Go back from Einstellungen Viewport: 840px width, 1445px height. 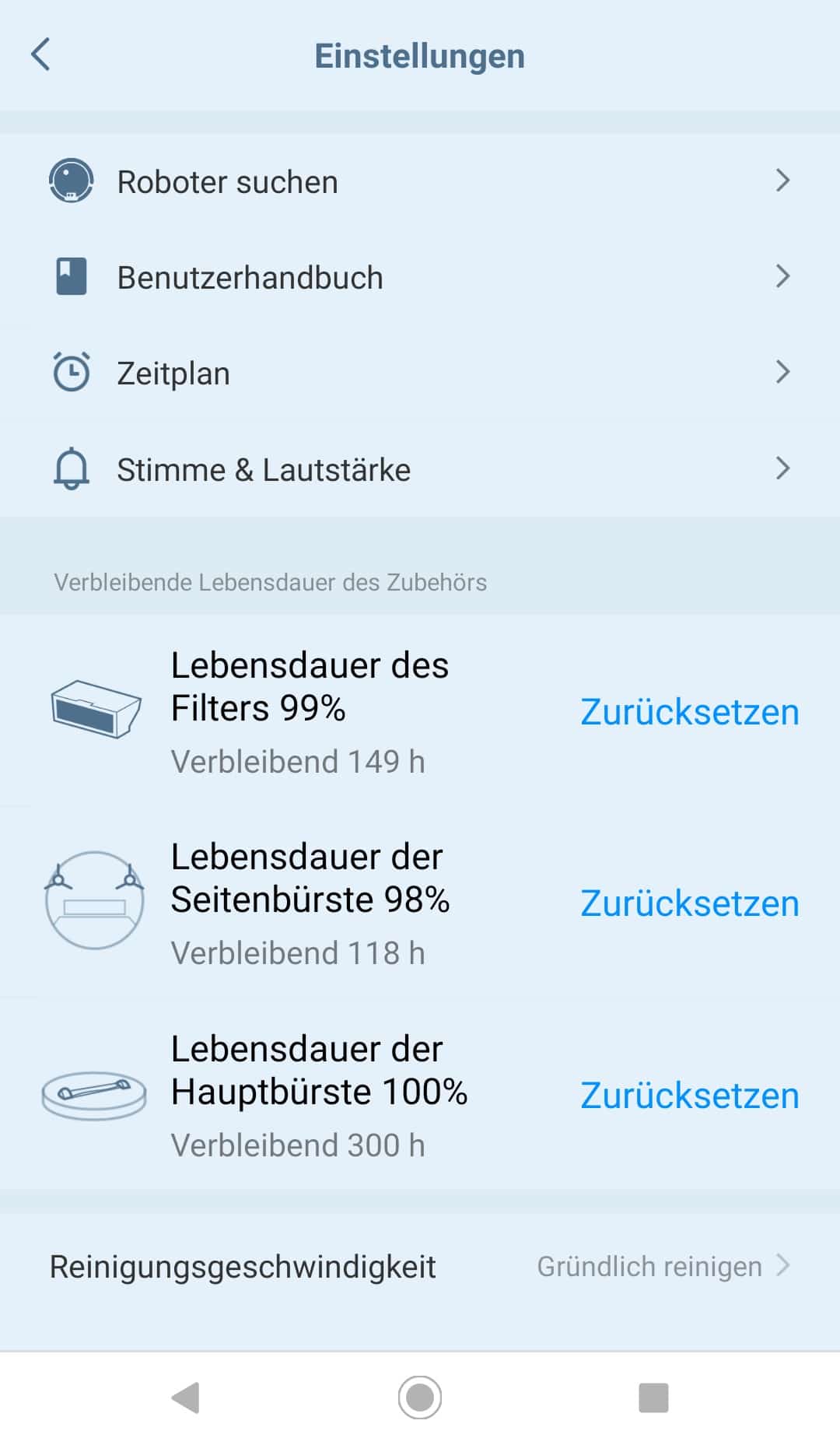[41, 54]
